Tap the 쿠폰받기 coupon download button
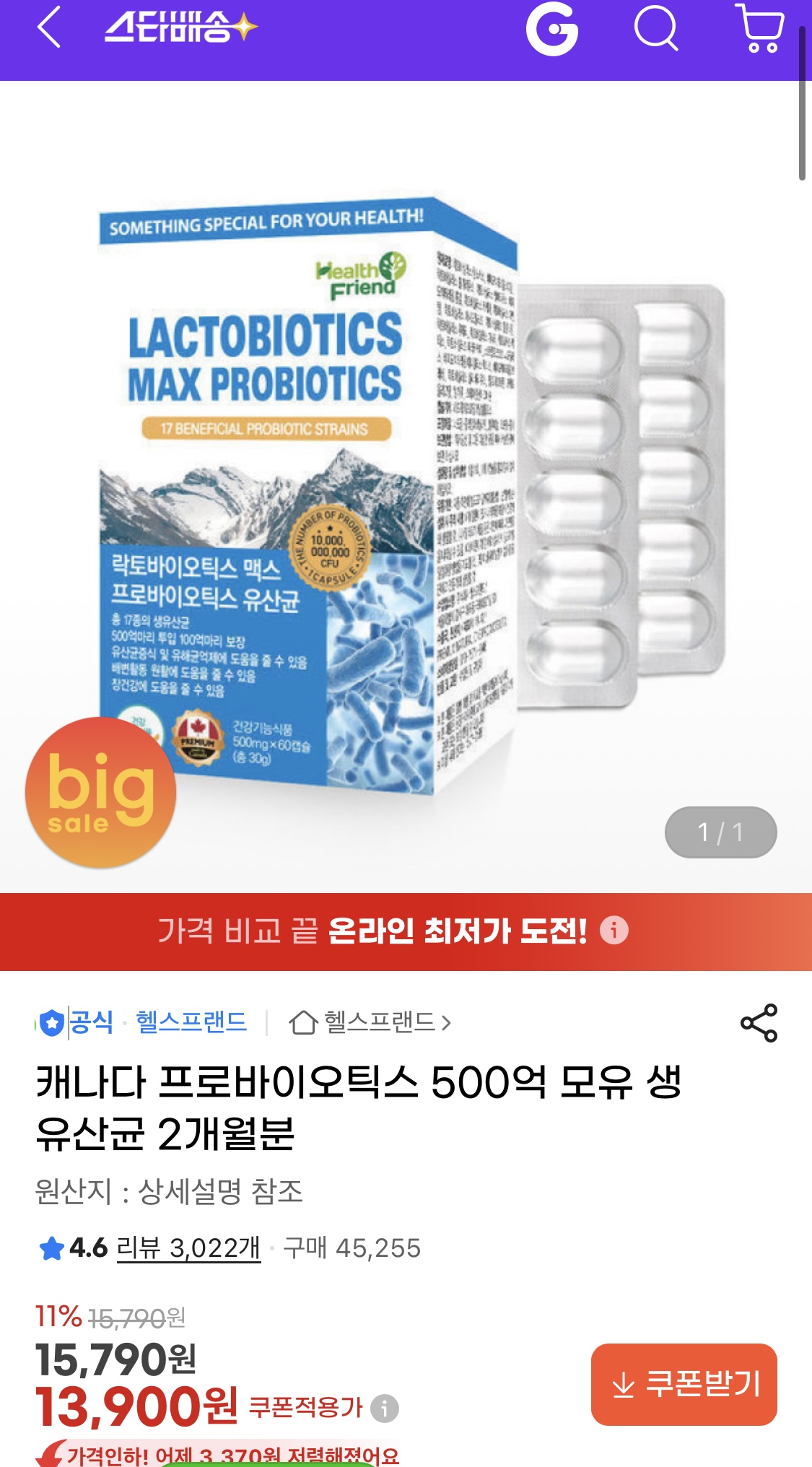Image resolution: width=812 pixels, height=1467 pixels. coord(684,1384)
